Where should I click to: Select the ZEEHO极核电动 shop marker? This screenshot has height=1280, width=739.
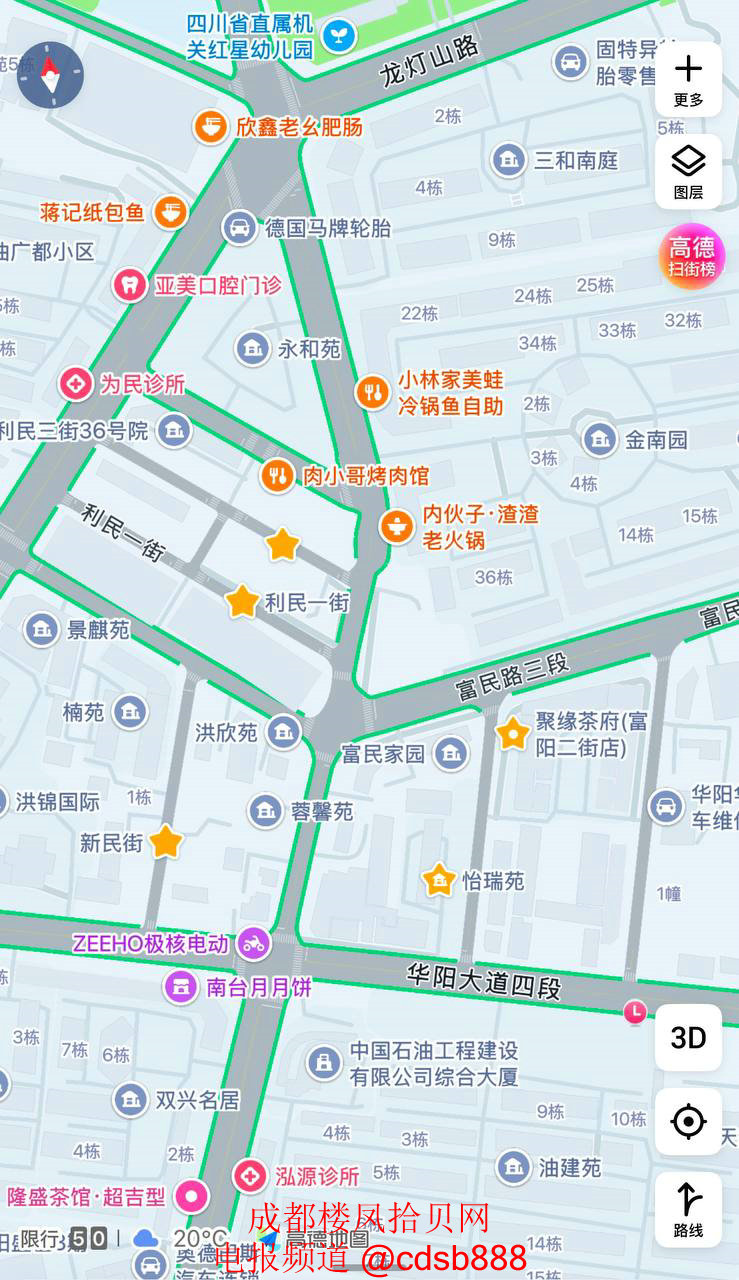[254, 942]
